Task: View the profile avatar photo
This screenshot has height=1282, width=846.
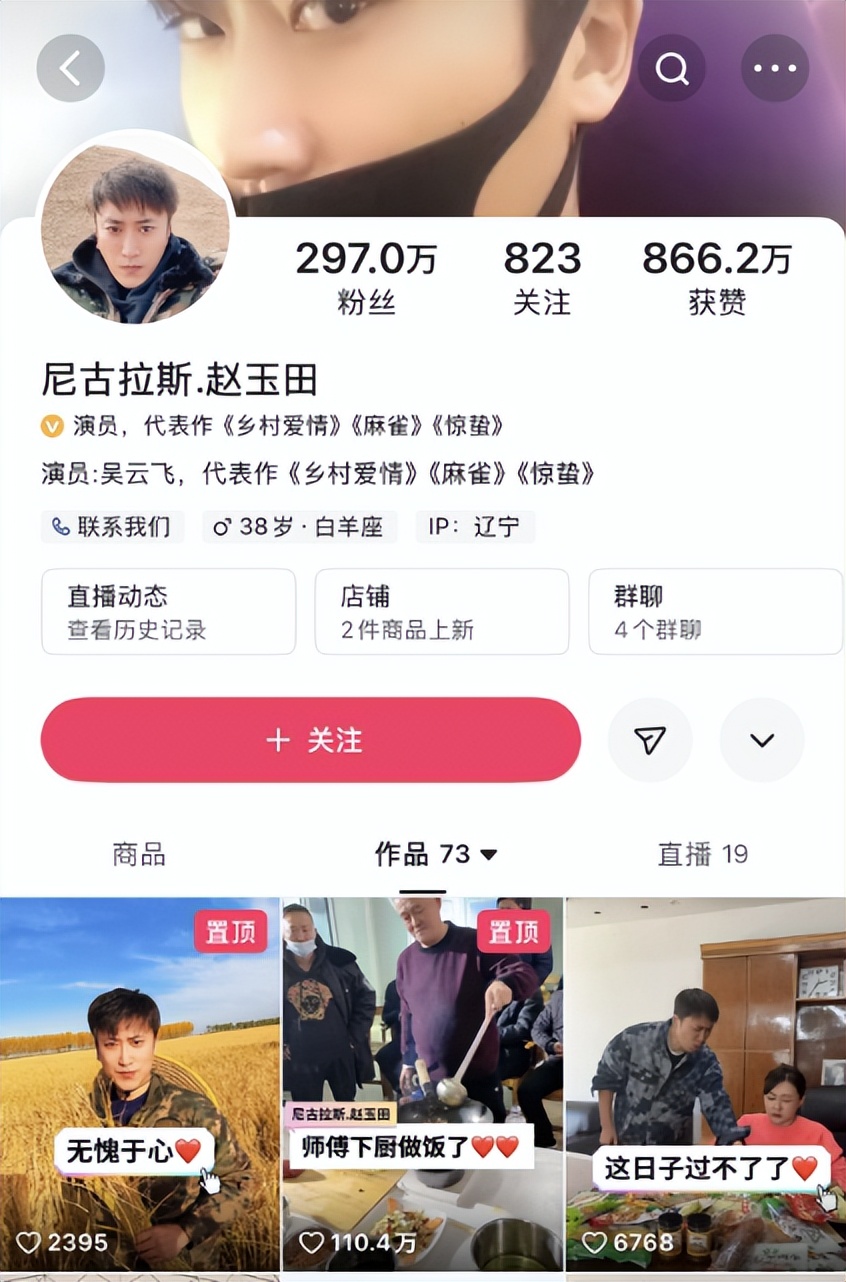Action: pyautogui.click(x=135, y=232)
